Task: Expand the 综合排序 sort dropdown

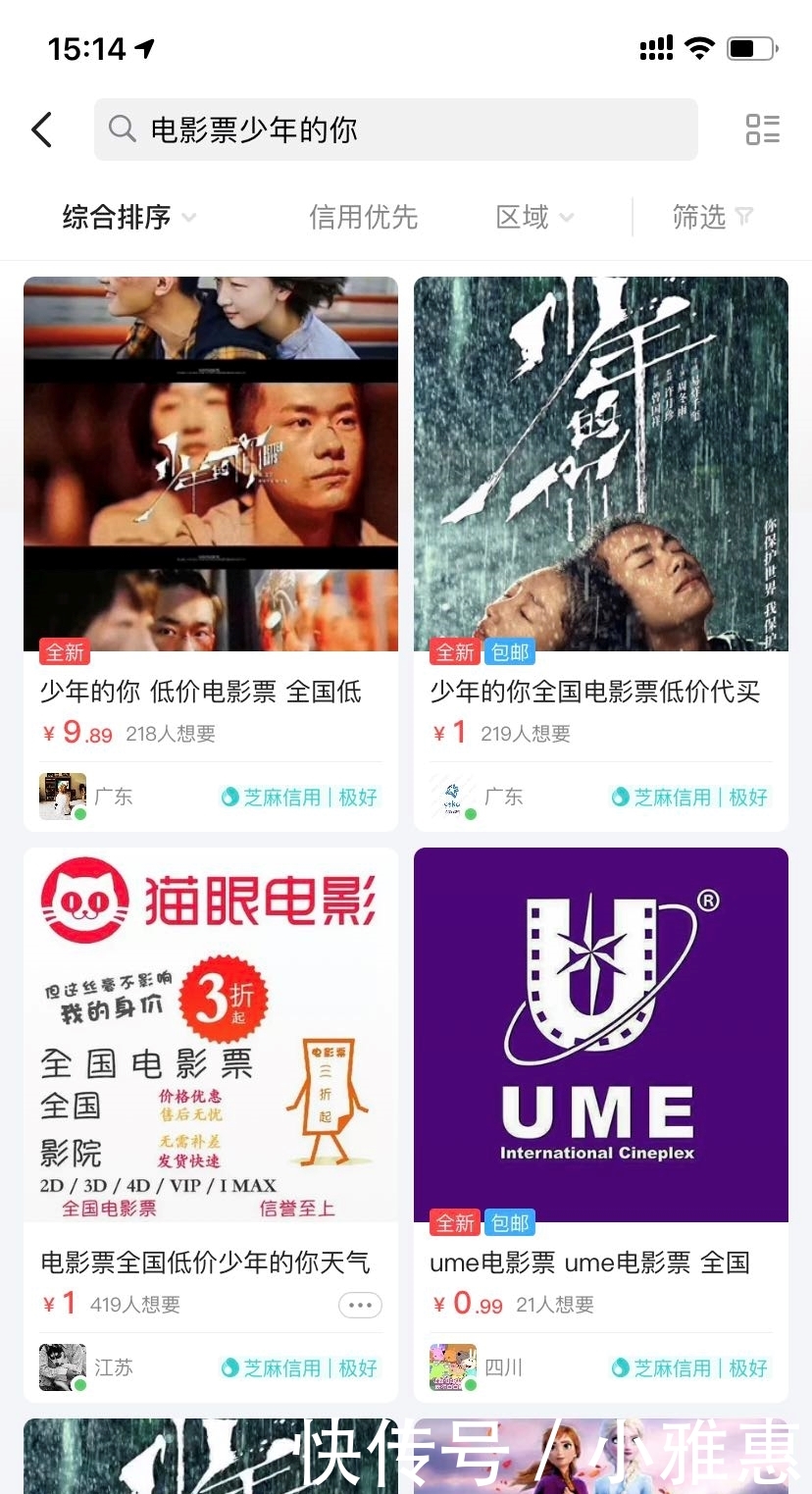Action: (126, 218)
